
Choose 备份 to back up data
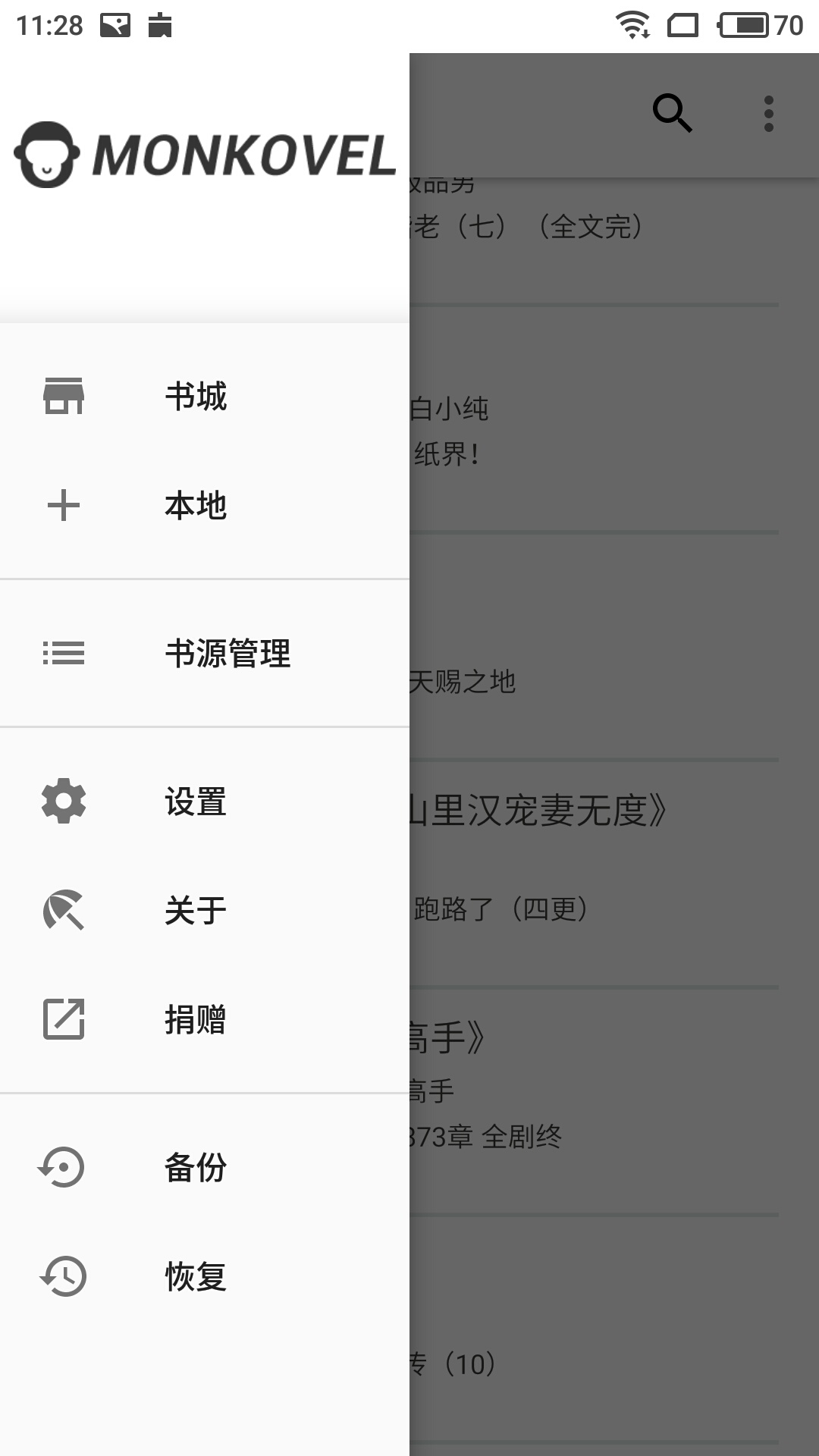(205, 1168)
